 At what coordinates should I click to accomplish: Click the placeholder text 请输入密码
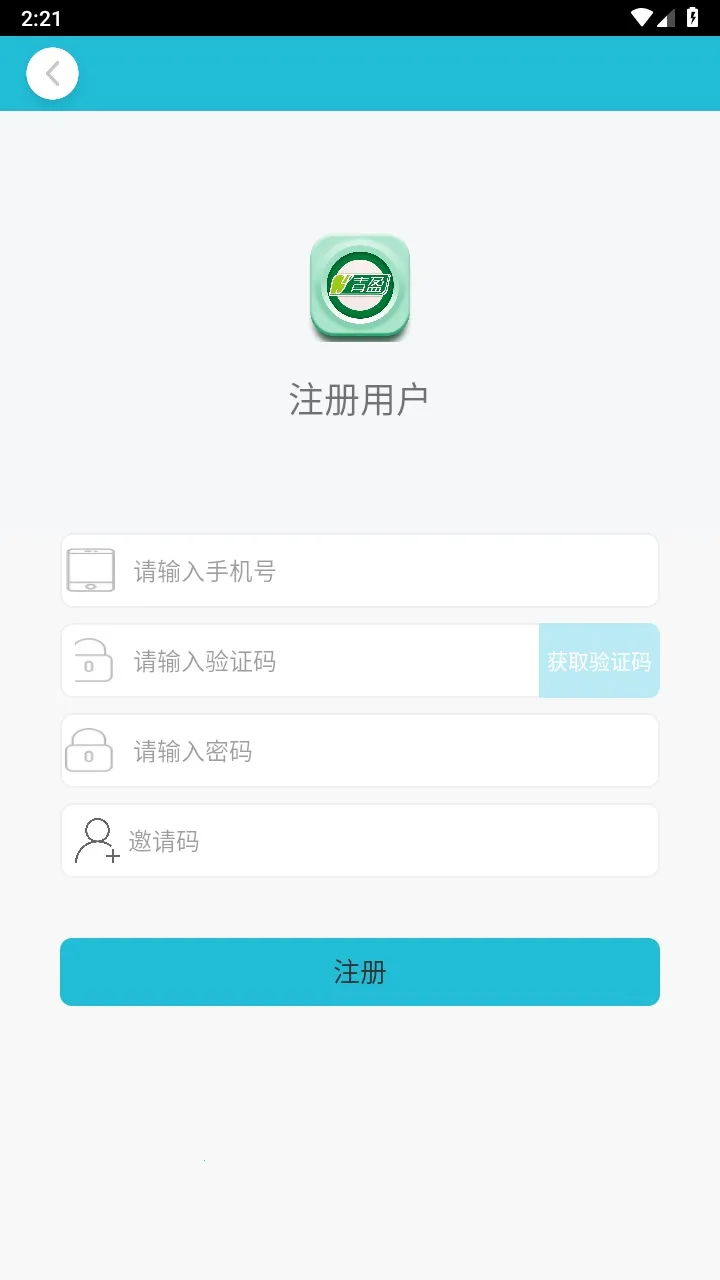pos(191,750)
